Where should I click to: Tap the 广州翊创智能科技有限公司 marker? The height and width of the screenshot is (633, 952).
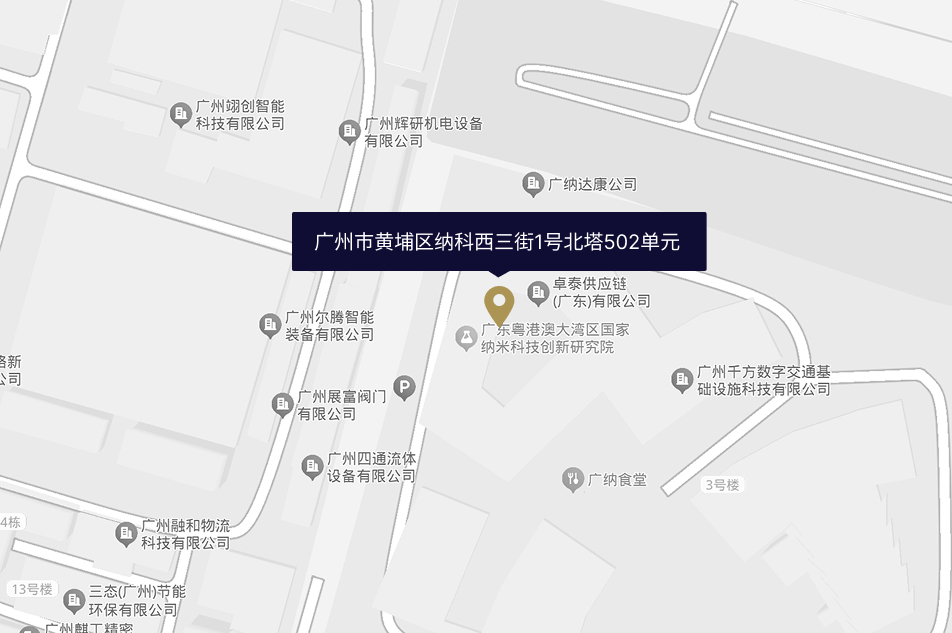coord(181,114)
